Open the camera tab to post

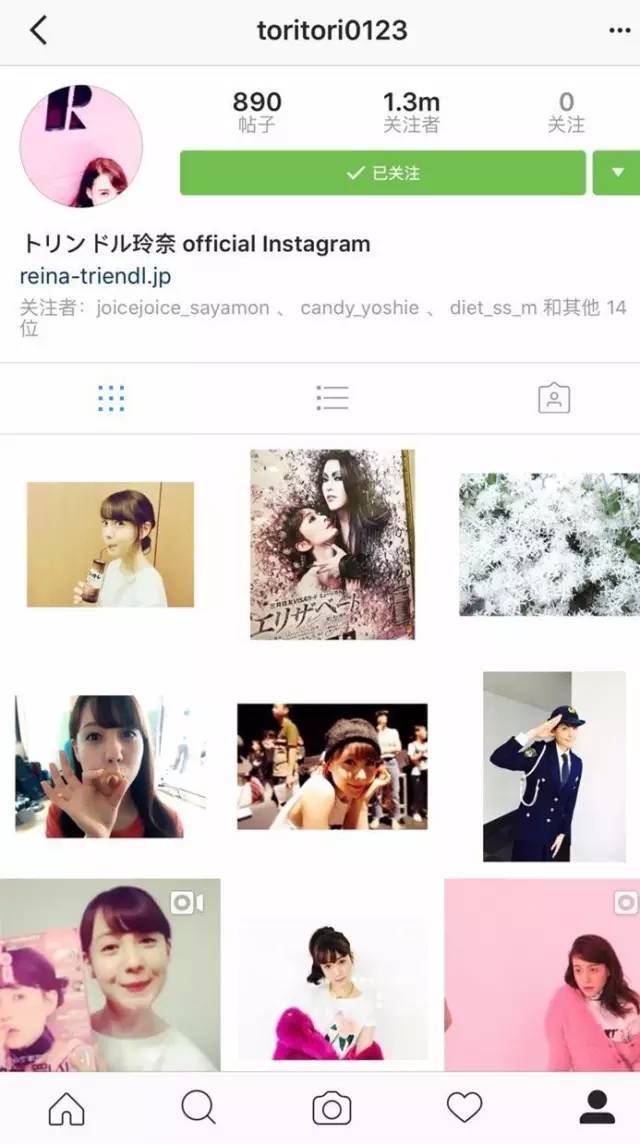pos(332,1107)
